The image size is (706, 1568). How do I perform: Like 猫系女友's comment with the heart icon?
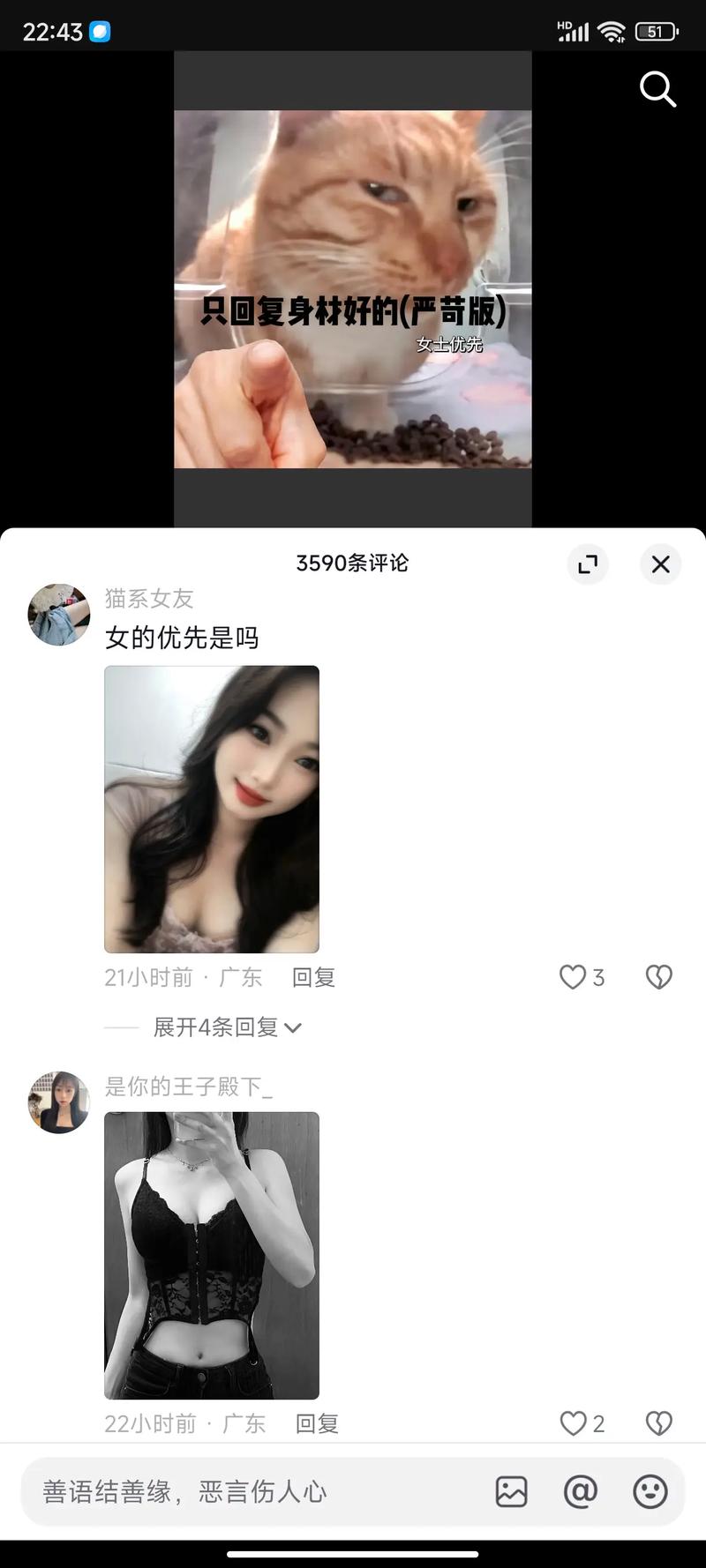[573, 977]
